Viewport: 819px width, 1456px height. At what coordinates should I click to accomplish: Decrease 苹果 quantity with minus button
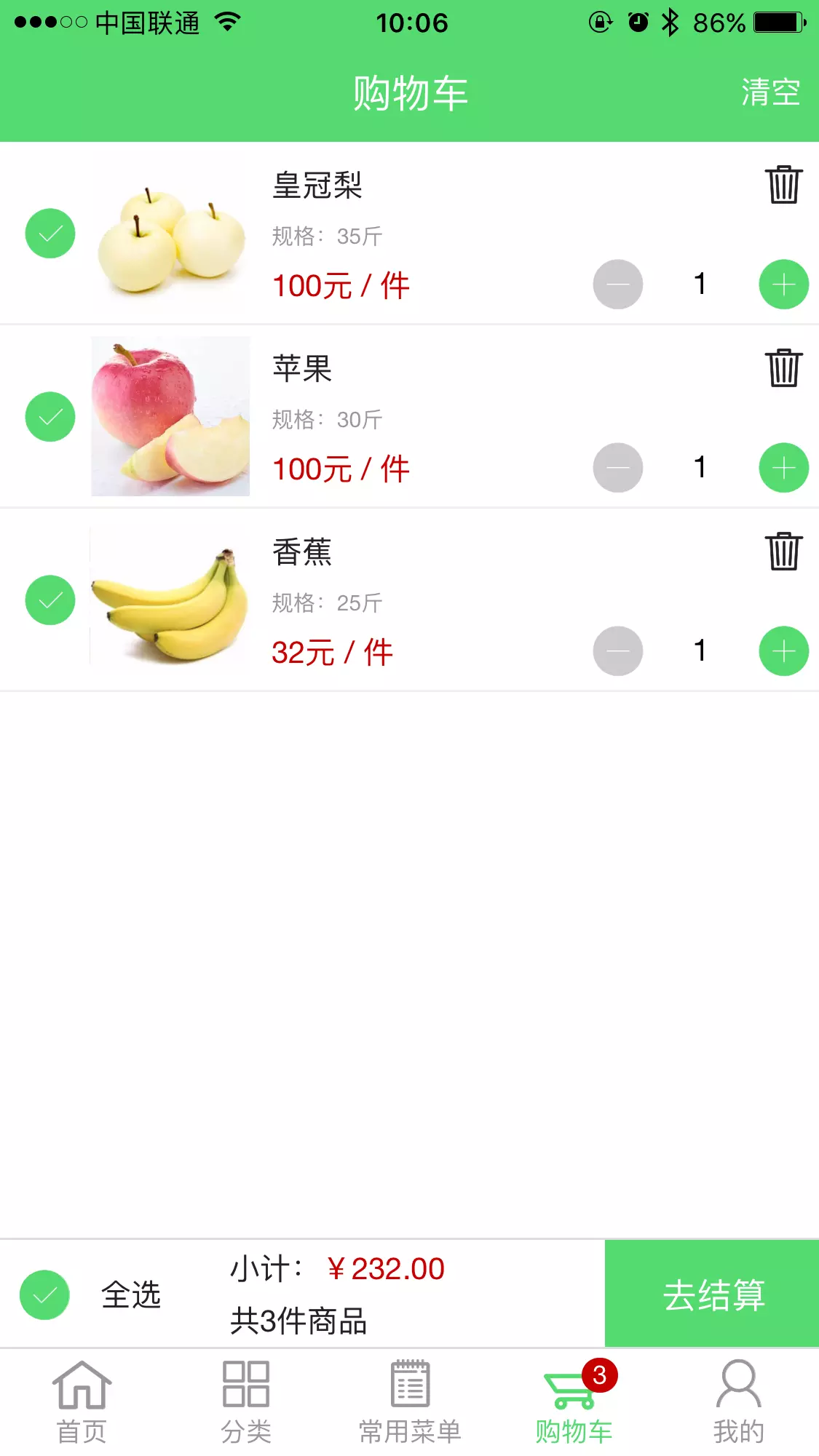(617, 468)
